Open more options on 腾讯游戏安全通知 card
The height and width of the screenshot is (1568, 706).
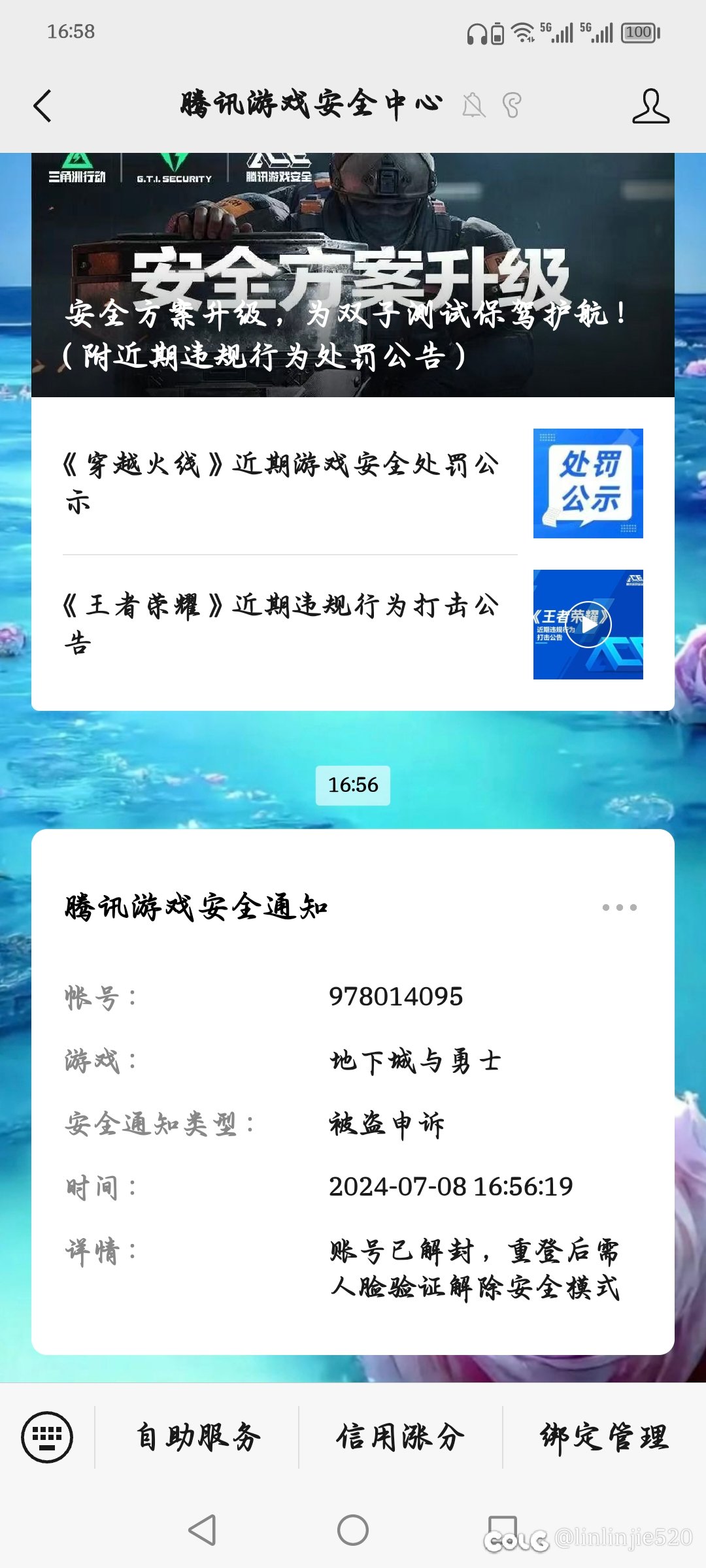(619, 907)
